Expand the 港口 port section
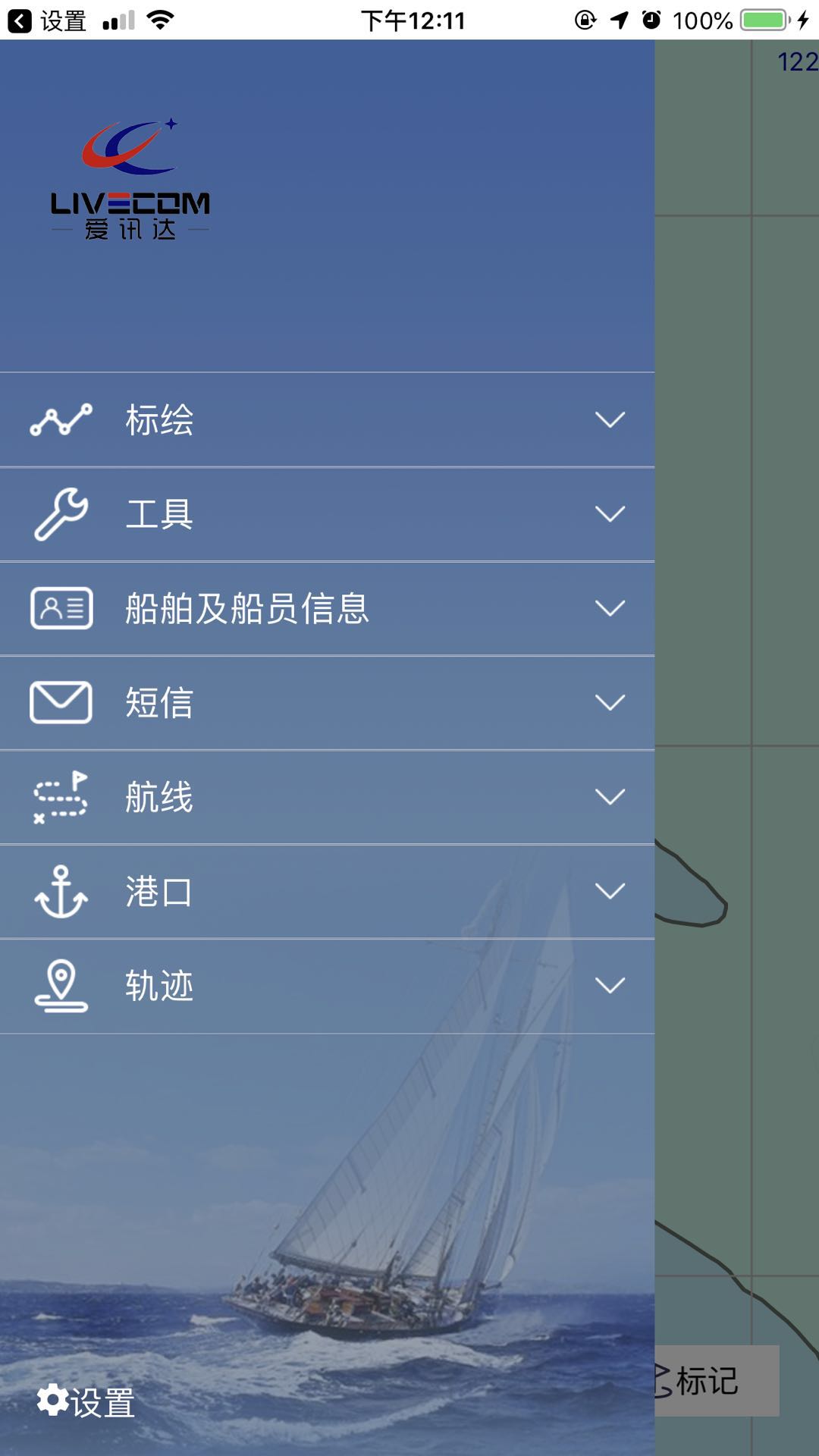 (327, 891)
